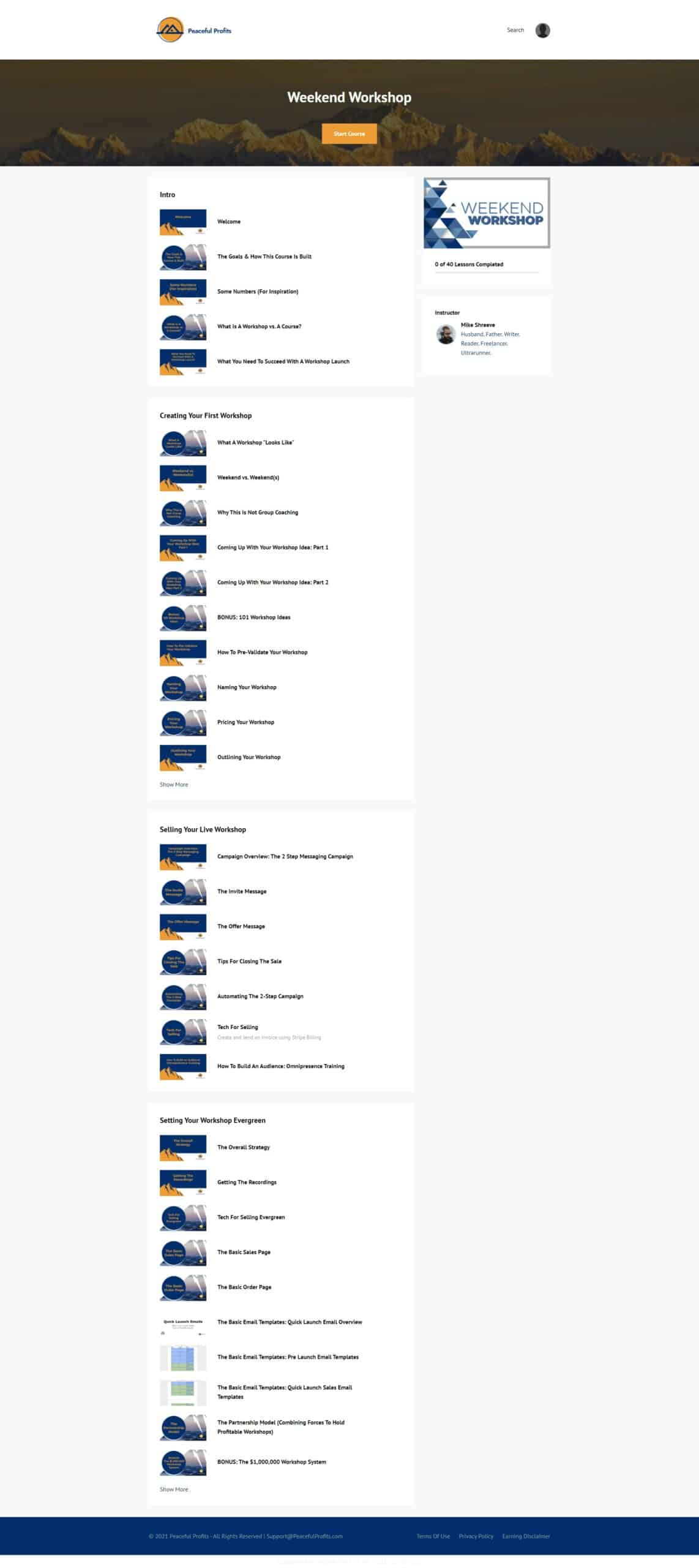Show more under Creating Your First Workshop
Viewport: 699px width, 1568px height.
174,785
